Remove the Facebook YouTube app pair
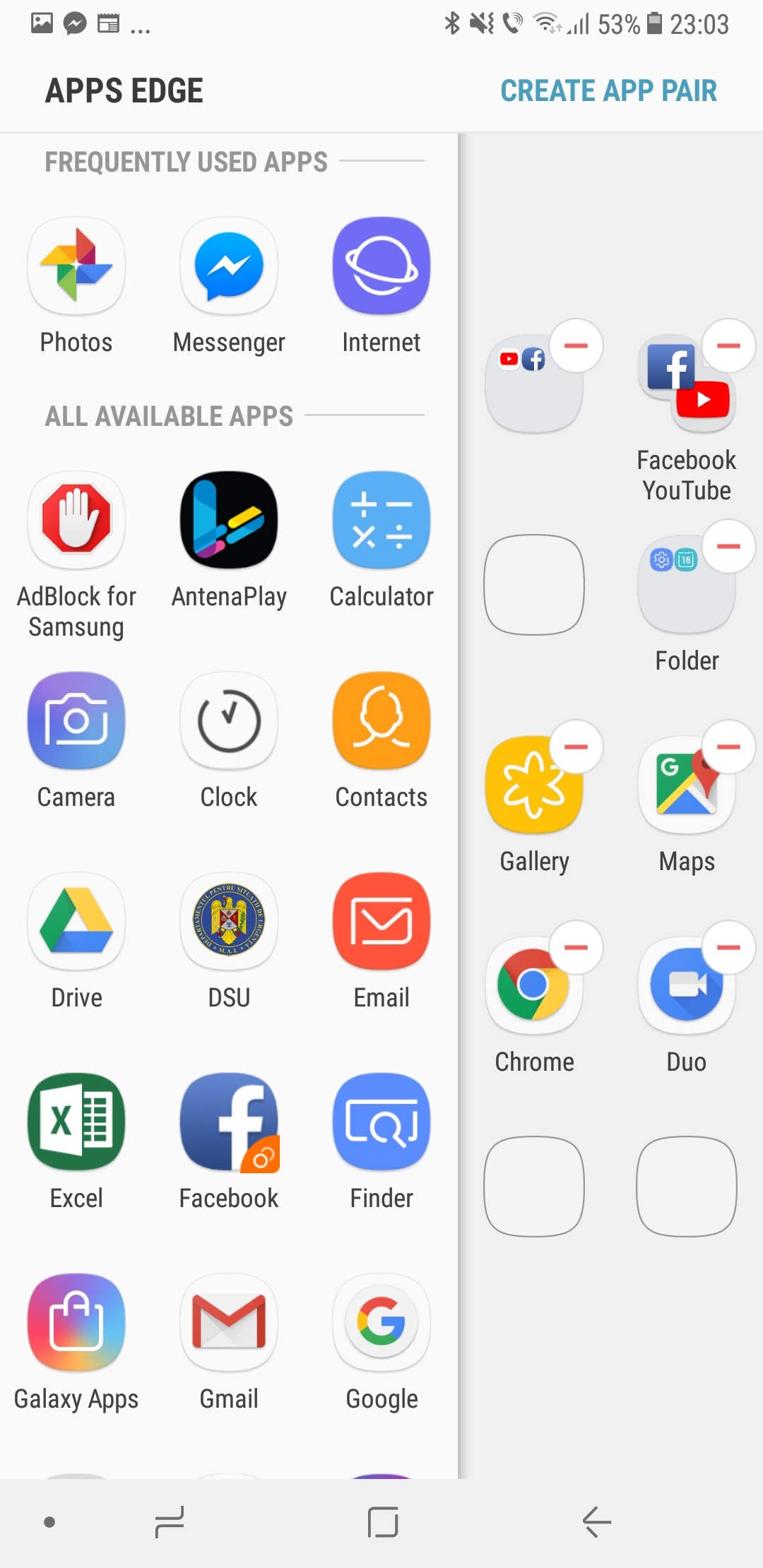 tap(729, 345)
